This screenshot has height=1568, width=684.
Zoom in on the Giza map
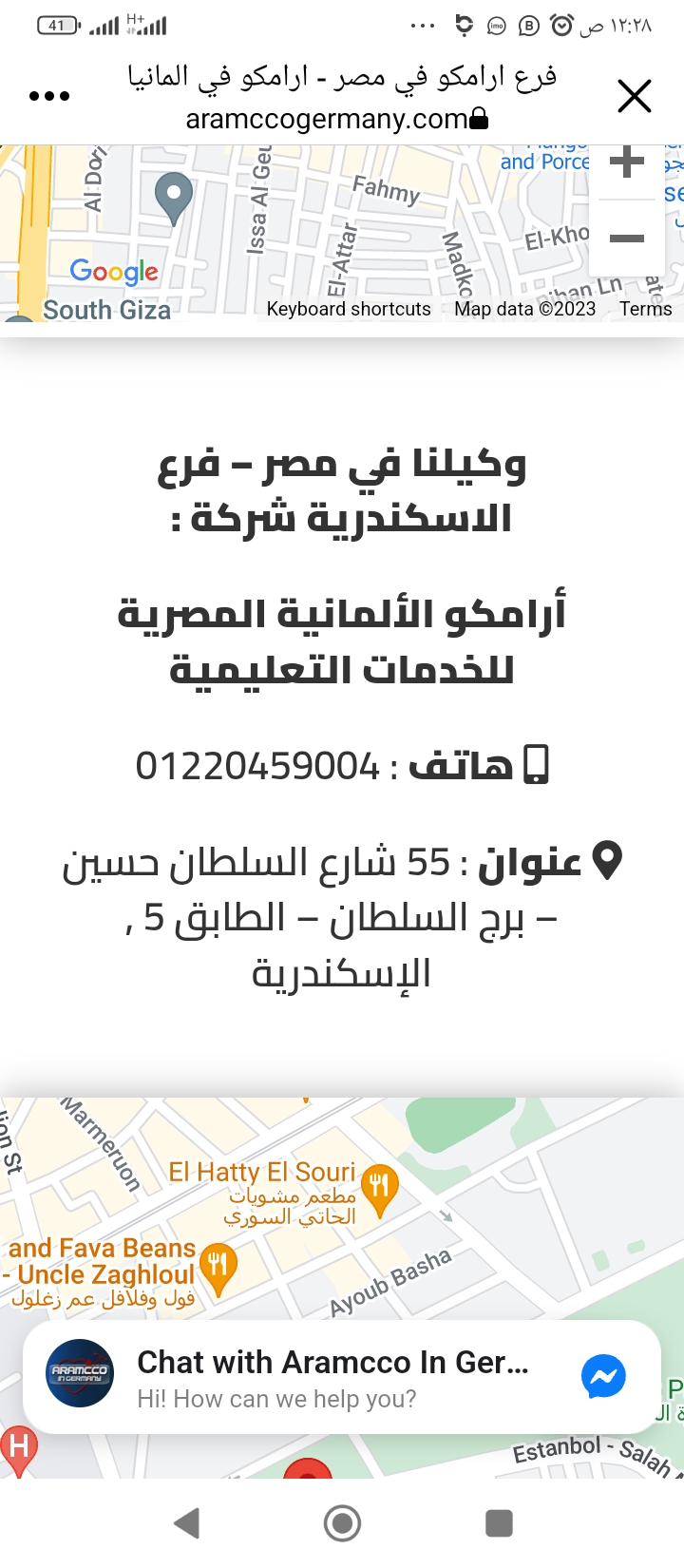[627, 163]
